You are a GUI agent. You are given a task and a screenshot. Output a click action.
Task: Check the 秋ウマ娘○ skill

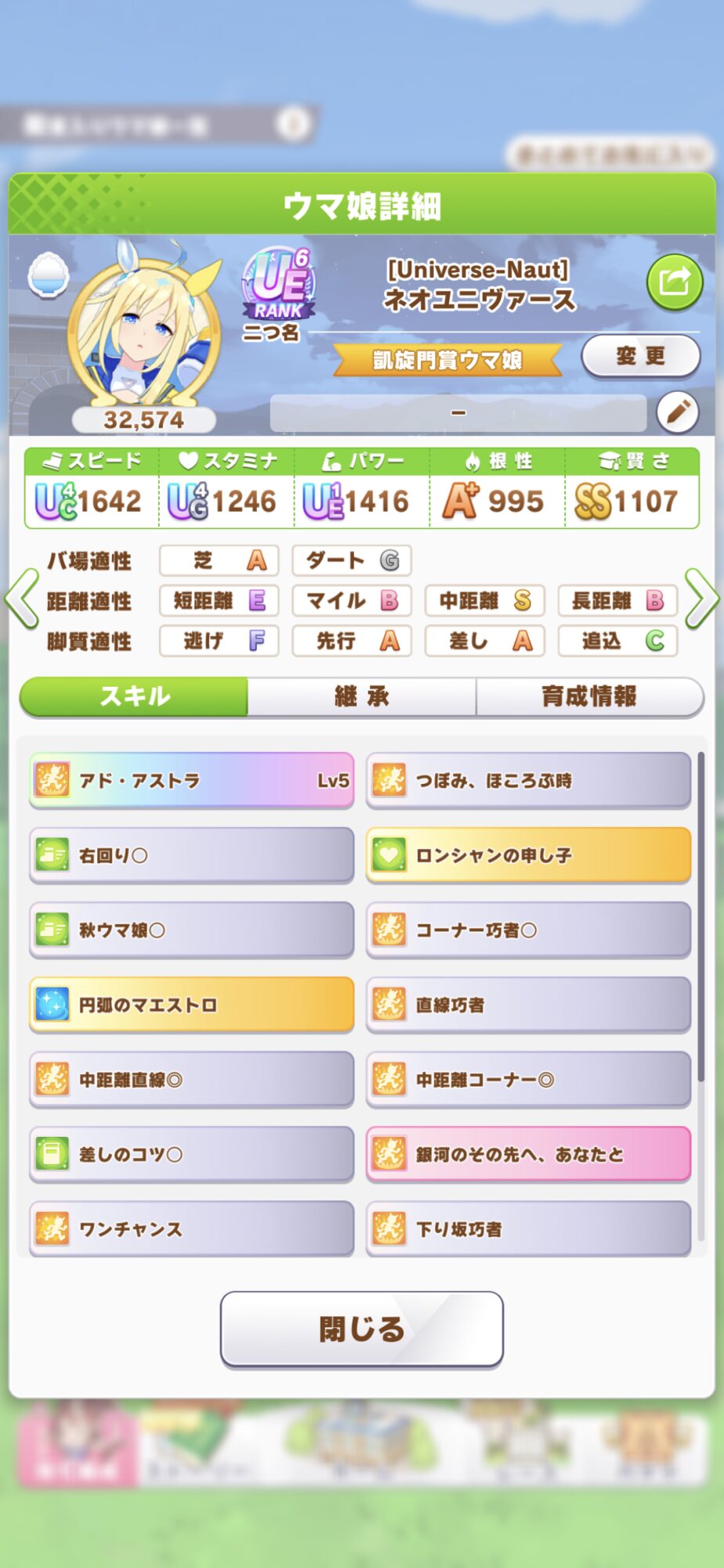[x=191, y=930]
